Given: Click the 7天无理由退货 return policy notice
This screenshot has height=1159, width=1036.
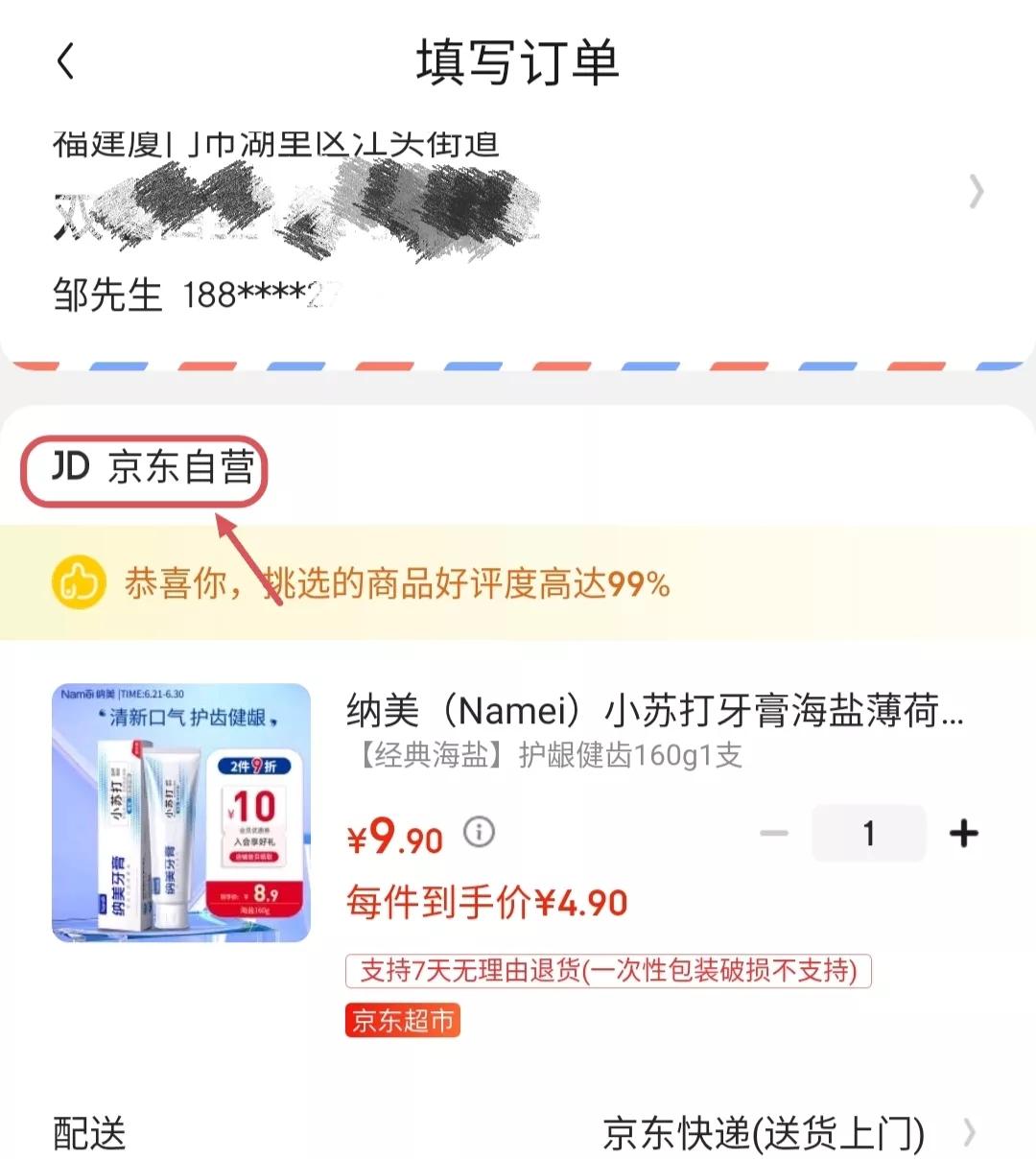Looking at the screenshot, I should pos(608,972).
